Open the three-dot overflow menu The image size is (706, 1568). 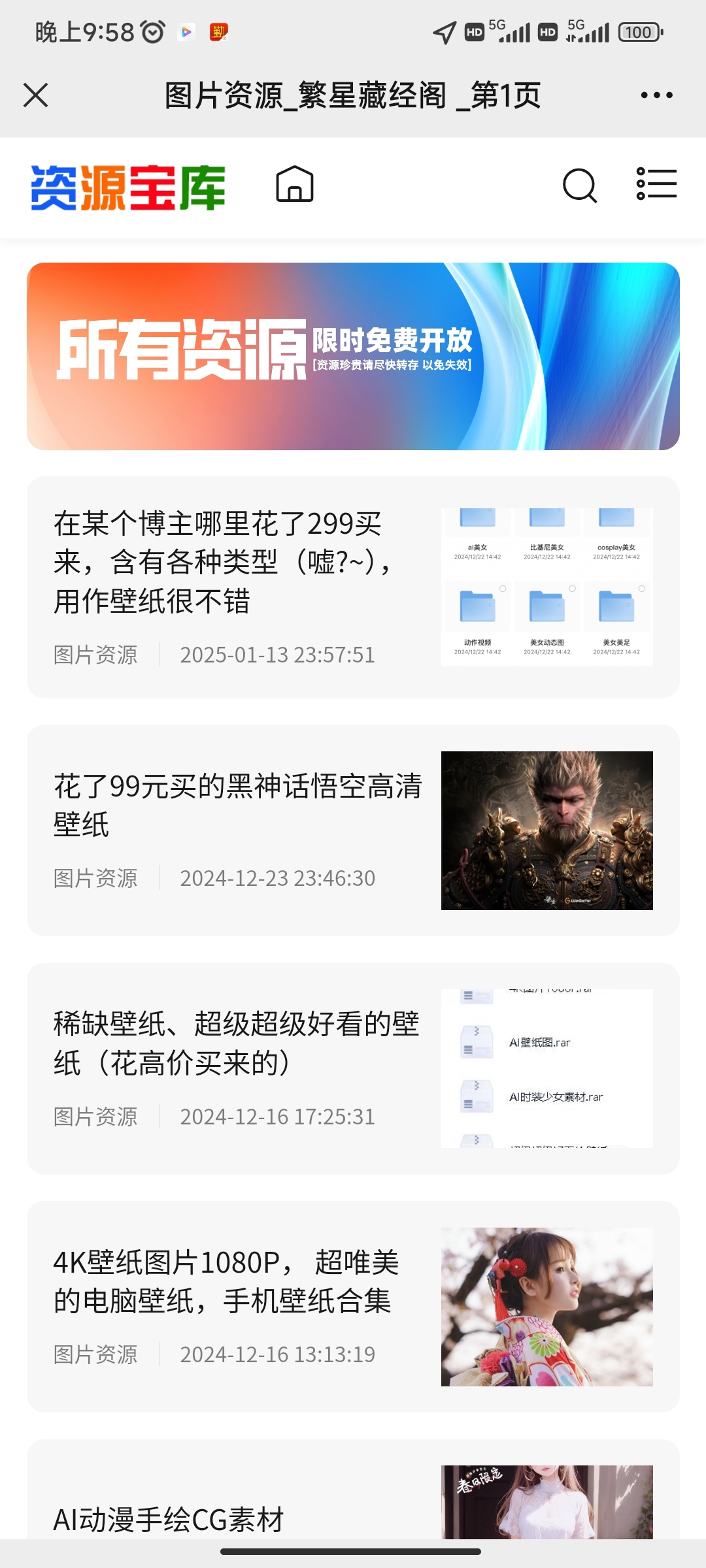(656, 95)
